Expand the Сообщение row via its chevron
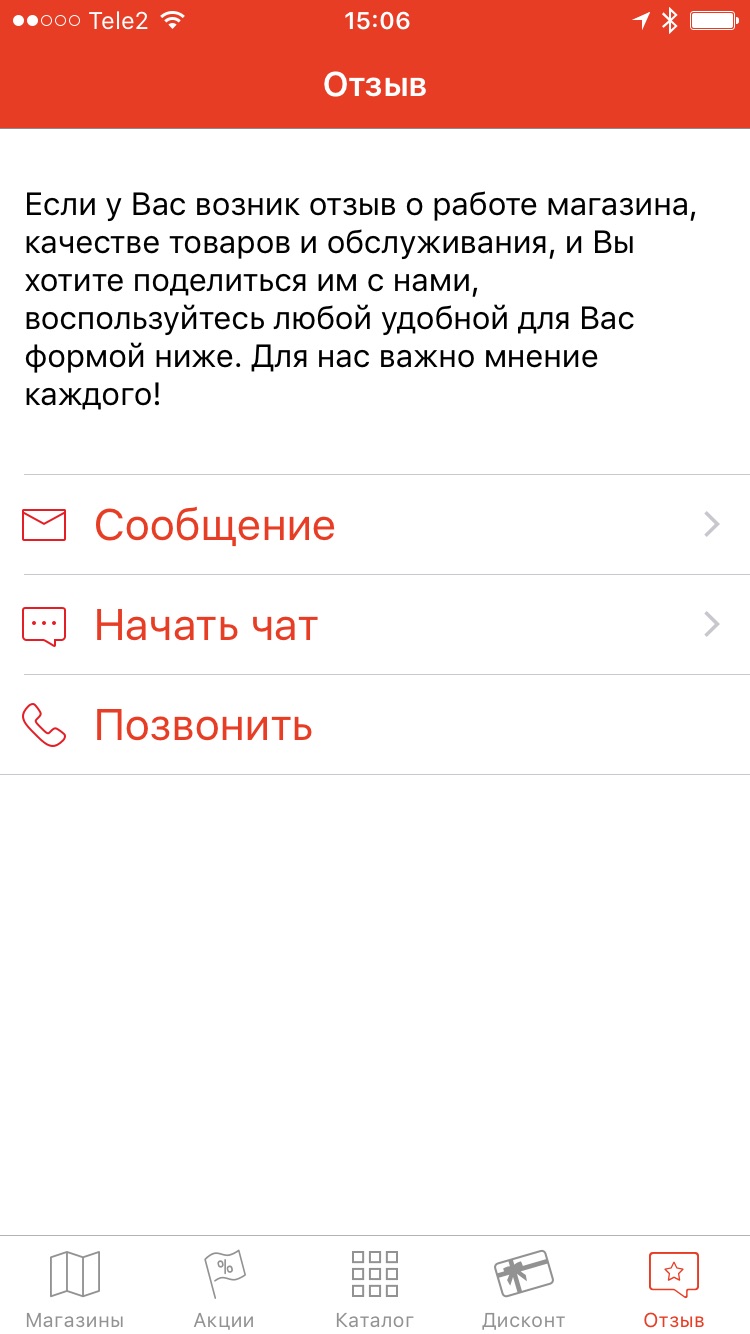This screenshot has height=1334, width=750. [712, 523]
